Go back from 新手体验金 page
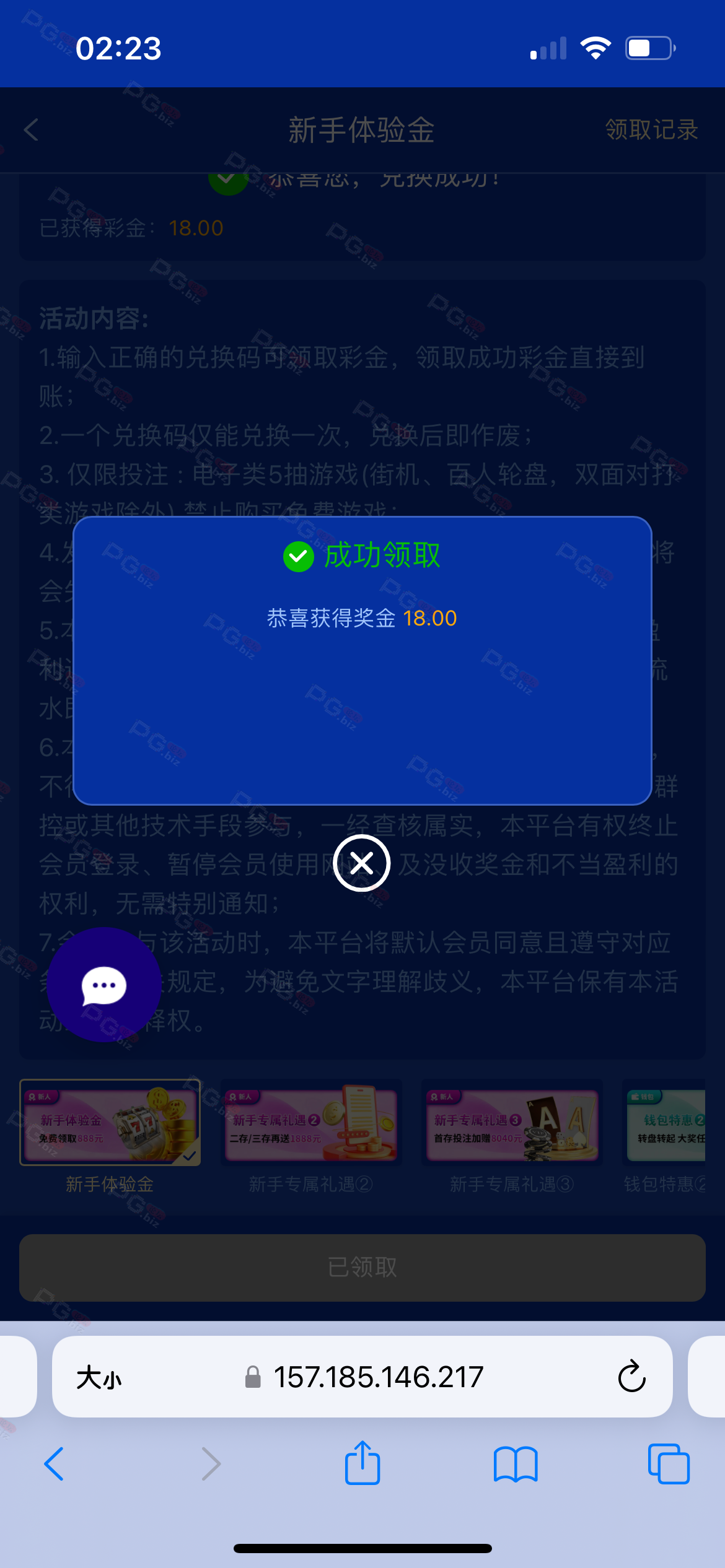 31,130
